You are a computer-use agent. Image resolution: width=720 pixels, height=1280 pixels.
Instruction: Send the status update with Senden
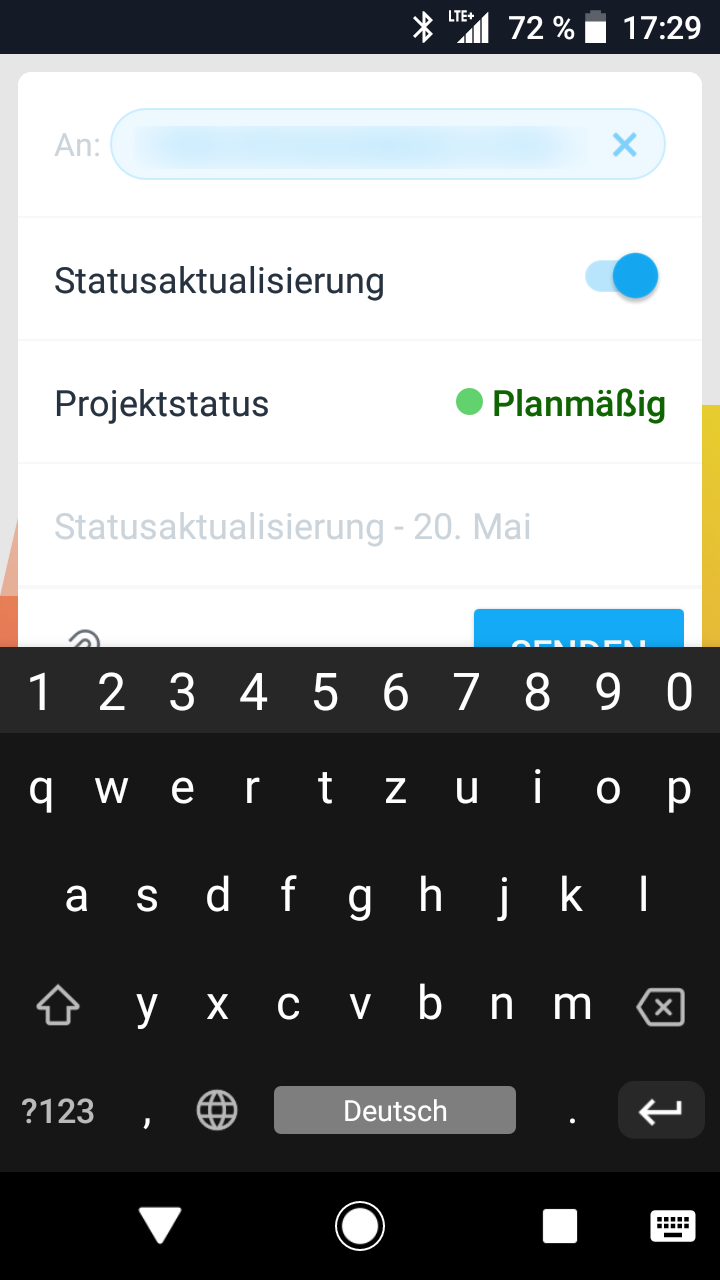click(x=578, y=630)
